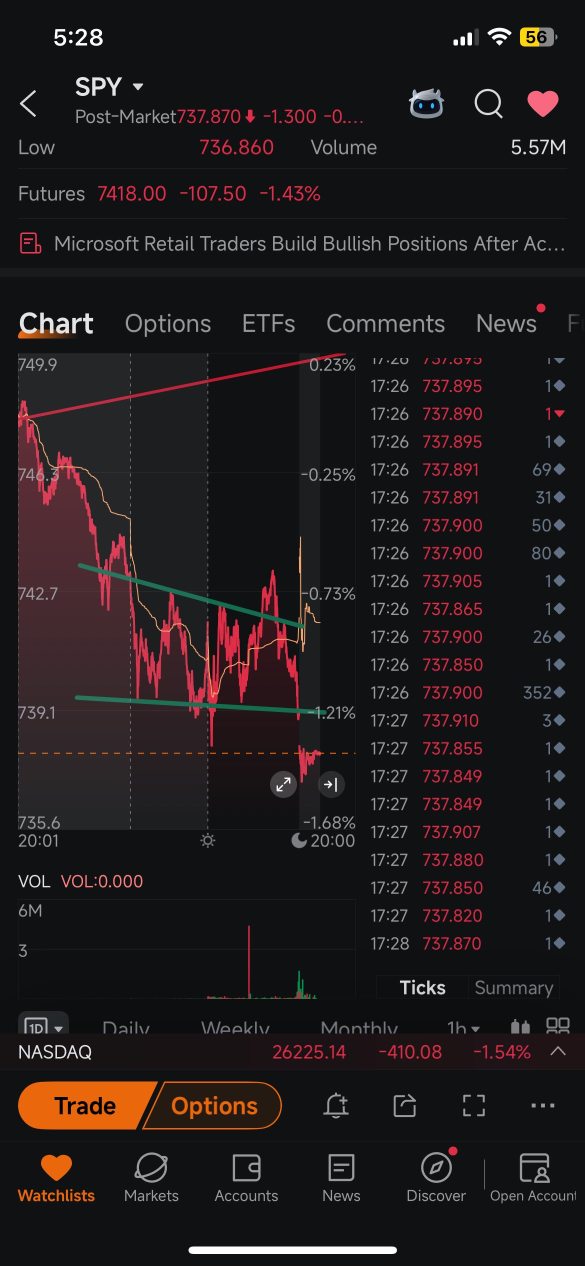Remove SPY from favorites via heart icon
Image resolution: width=585 pixels, height=1266 pixels.
(x=542, y=103)
